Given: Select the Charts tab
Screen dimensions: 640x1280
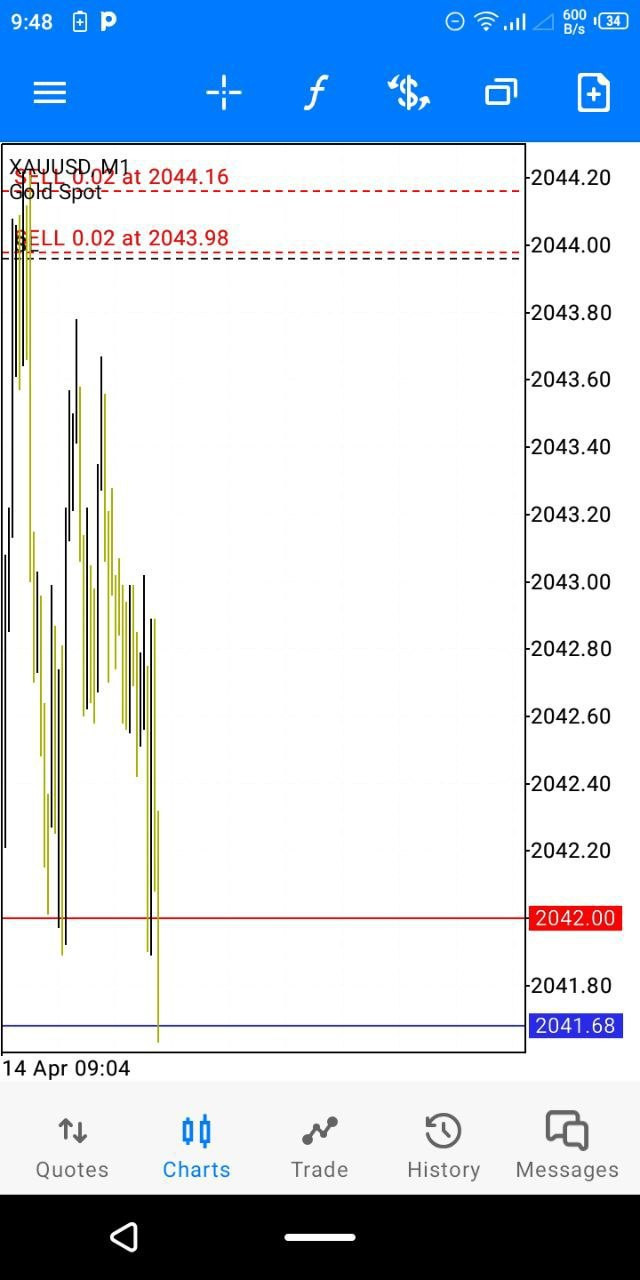Looking at the screenshot, I should tap(196, 1147).
